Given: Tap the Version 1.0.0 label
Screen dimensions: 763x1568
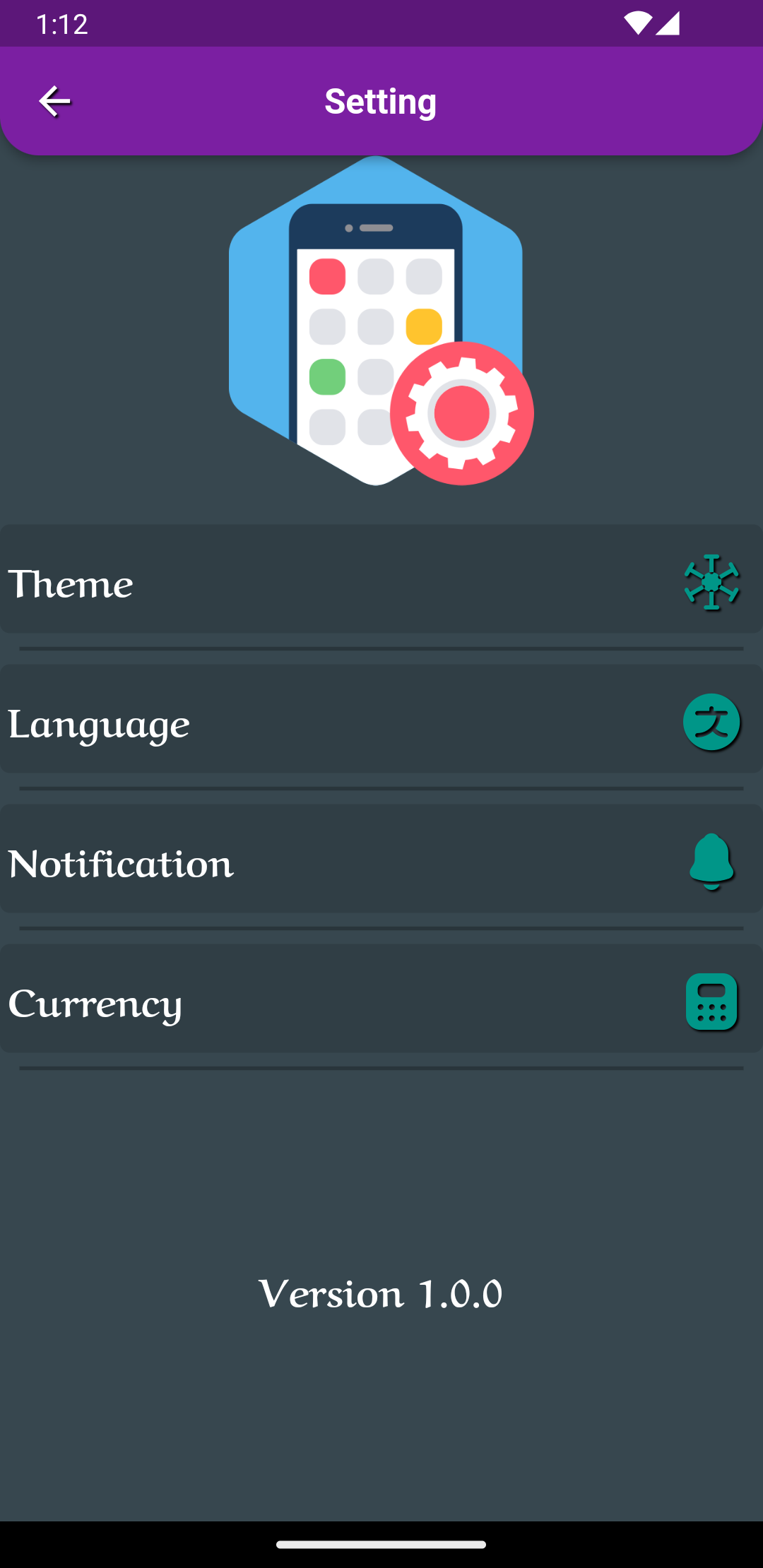Looking at the screenshot, I should (x=381, y=1293).
